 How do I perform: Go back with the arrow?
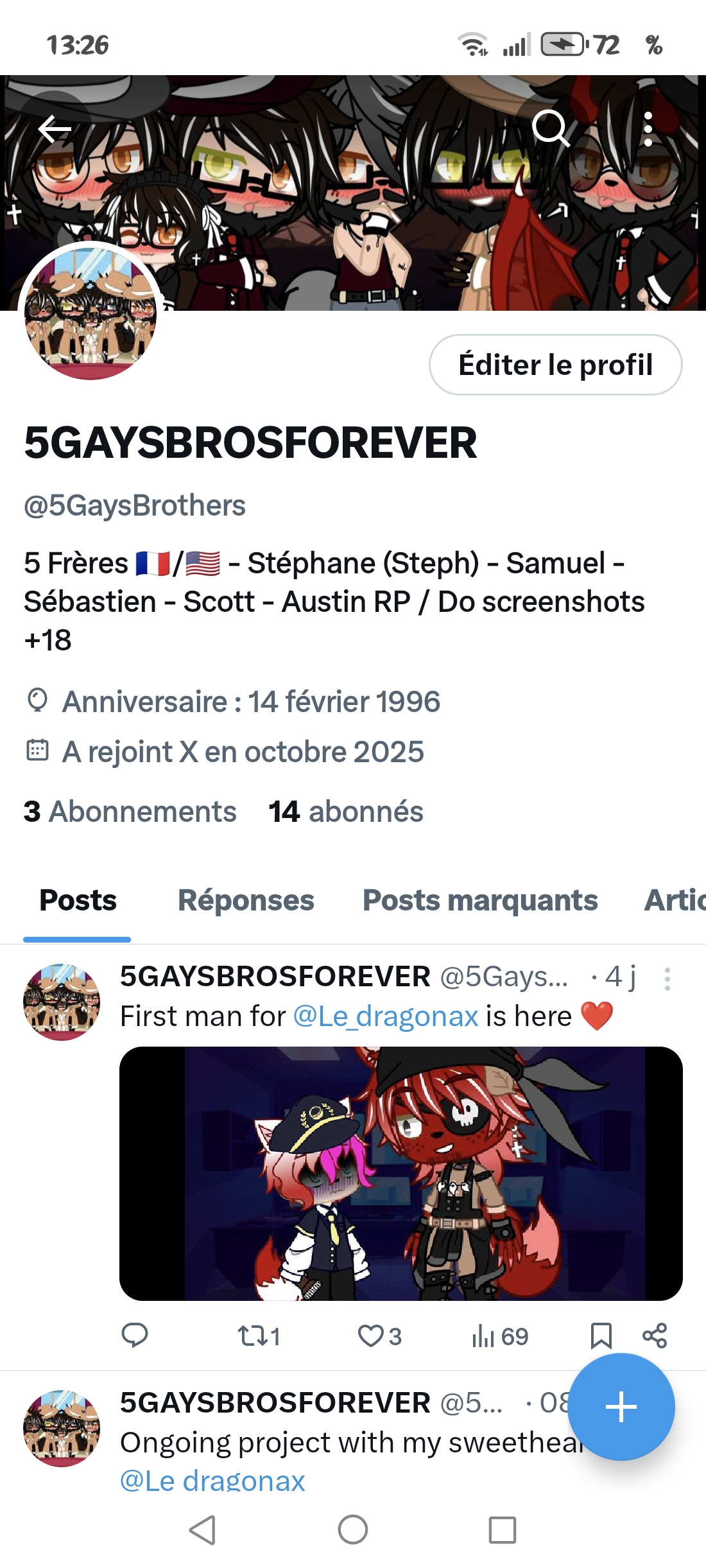coord(55,129)
